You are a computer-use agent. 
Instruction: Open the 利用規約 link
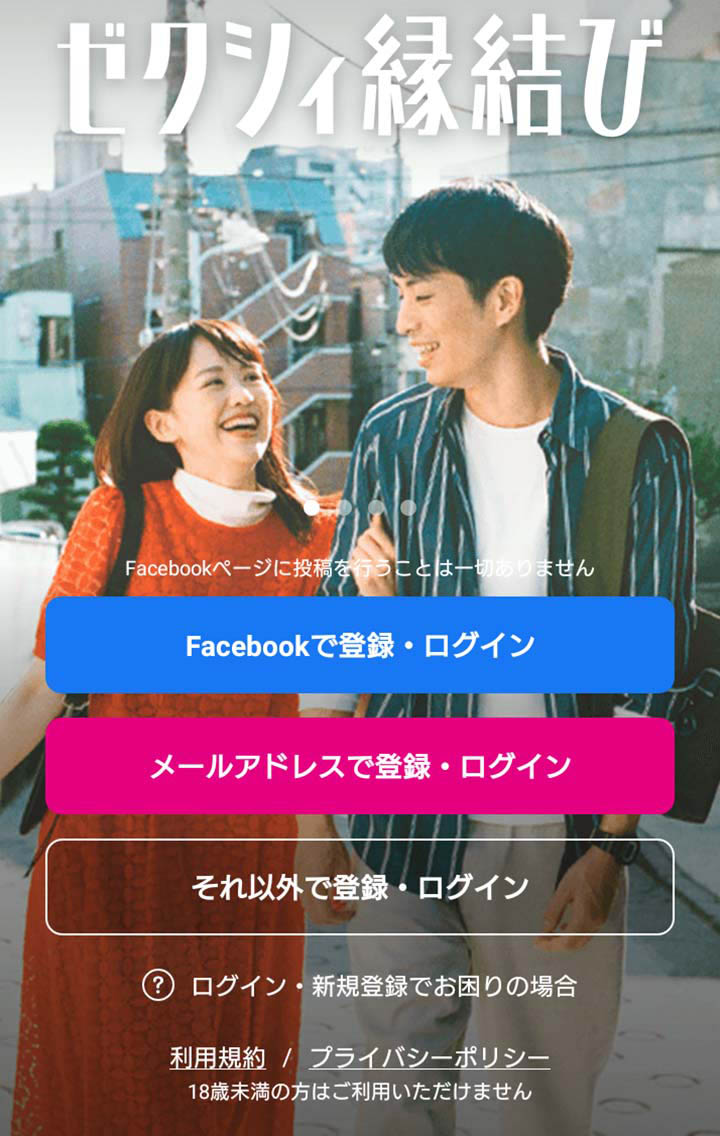tap(217, 1057)
